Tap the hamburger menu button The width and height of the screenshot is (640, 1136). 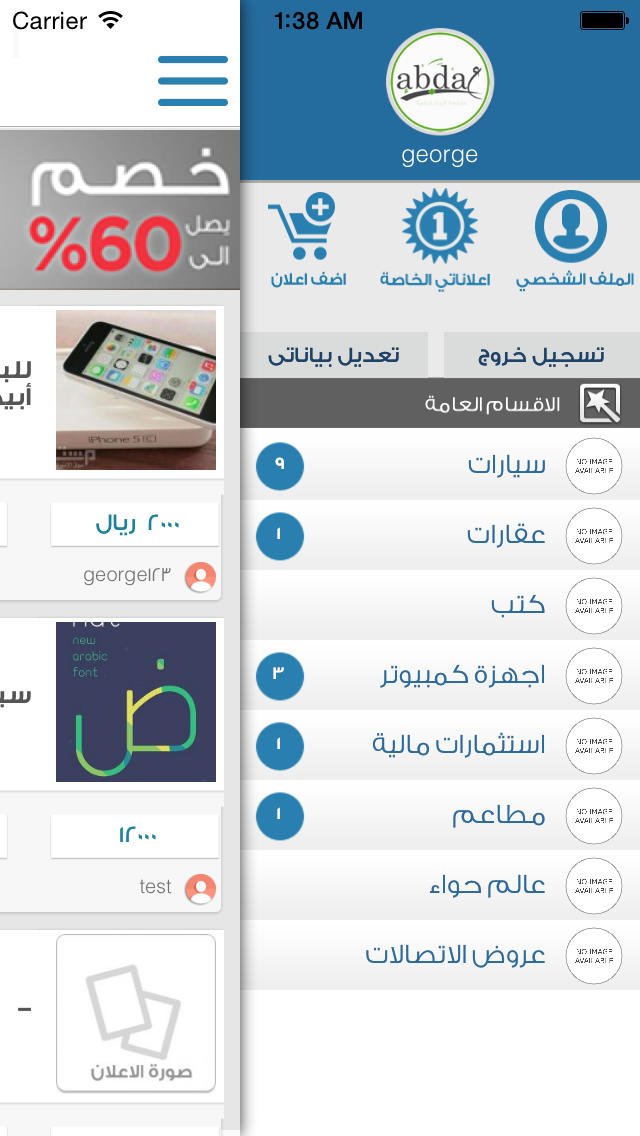pos(193,81)
